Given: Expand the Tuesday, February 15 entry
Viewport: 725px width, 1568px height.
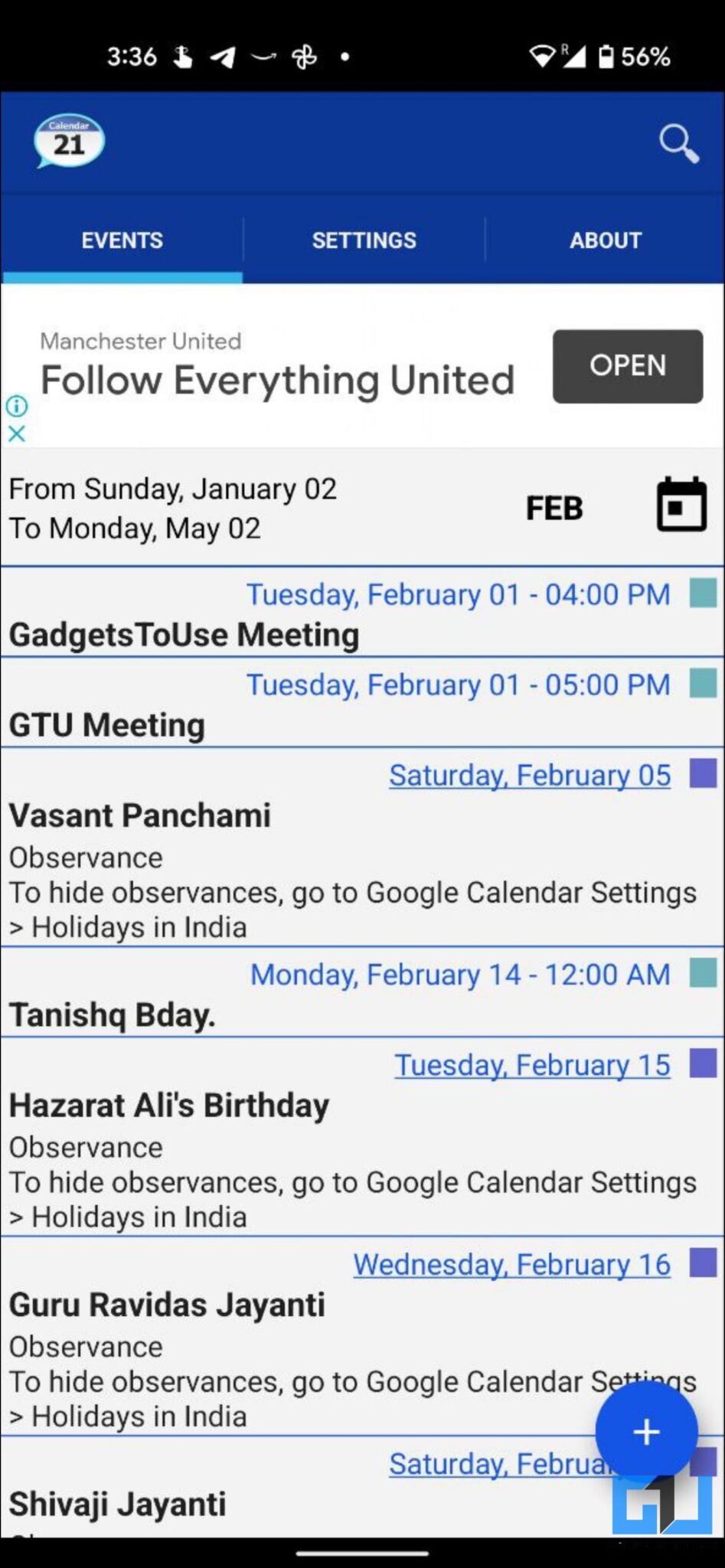Looking at the screenshot, I should (533, 1065).
